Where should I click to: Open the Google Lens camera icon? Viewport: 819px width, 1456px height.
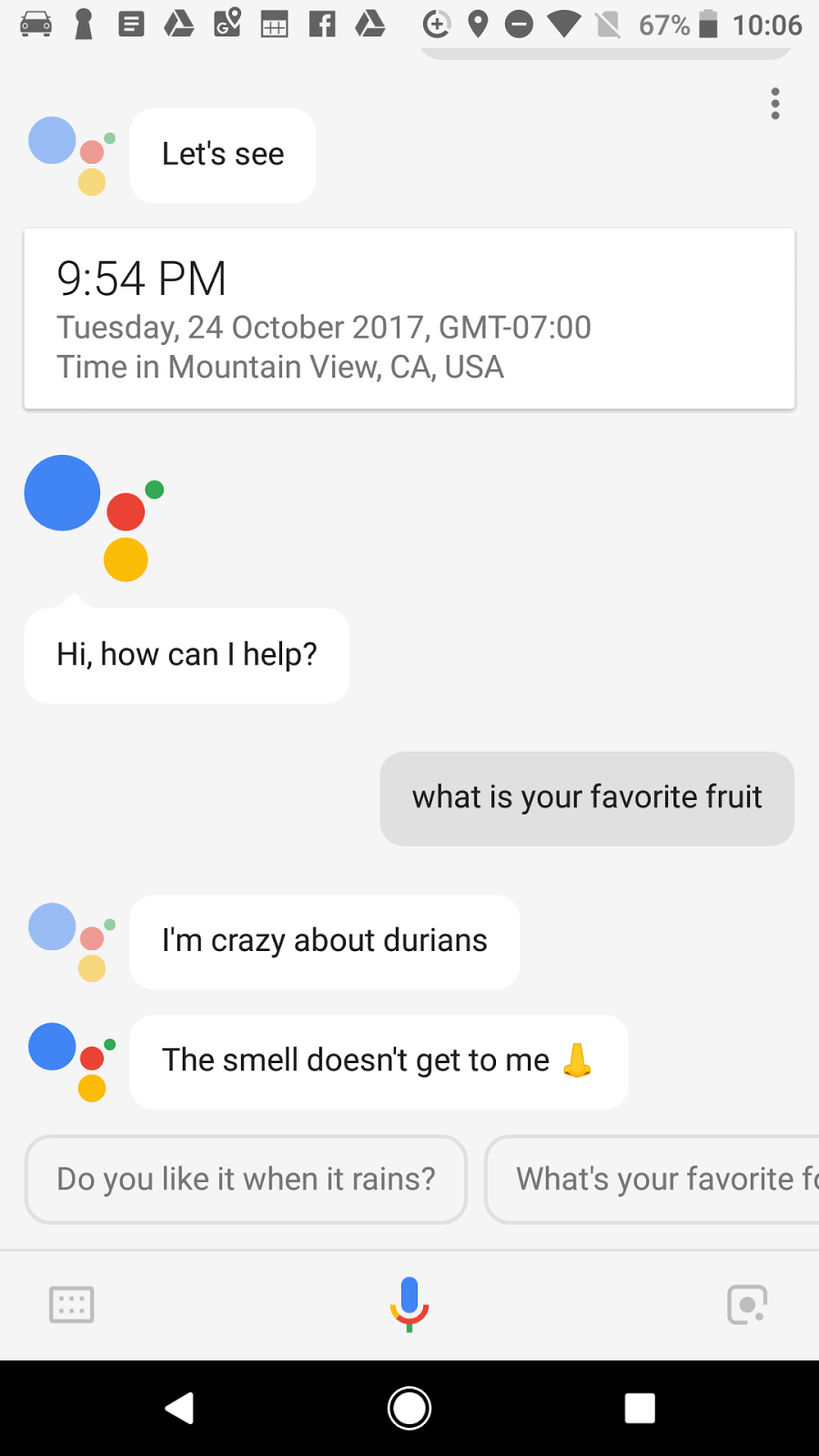click(x=747, y=1305)
